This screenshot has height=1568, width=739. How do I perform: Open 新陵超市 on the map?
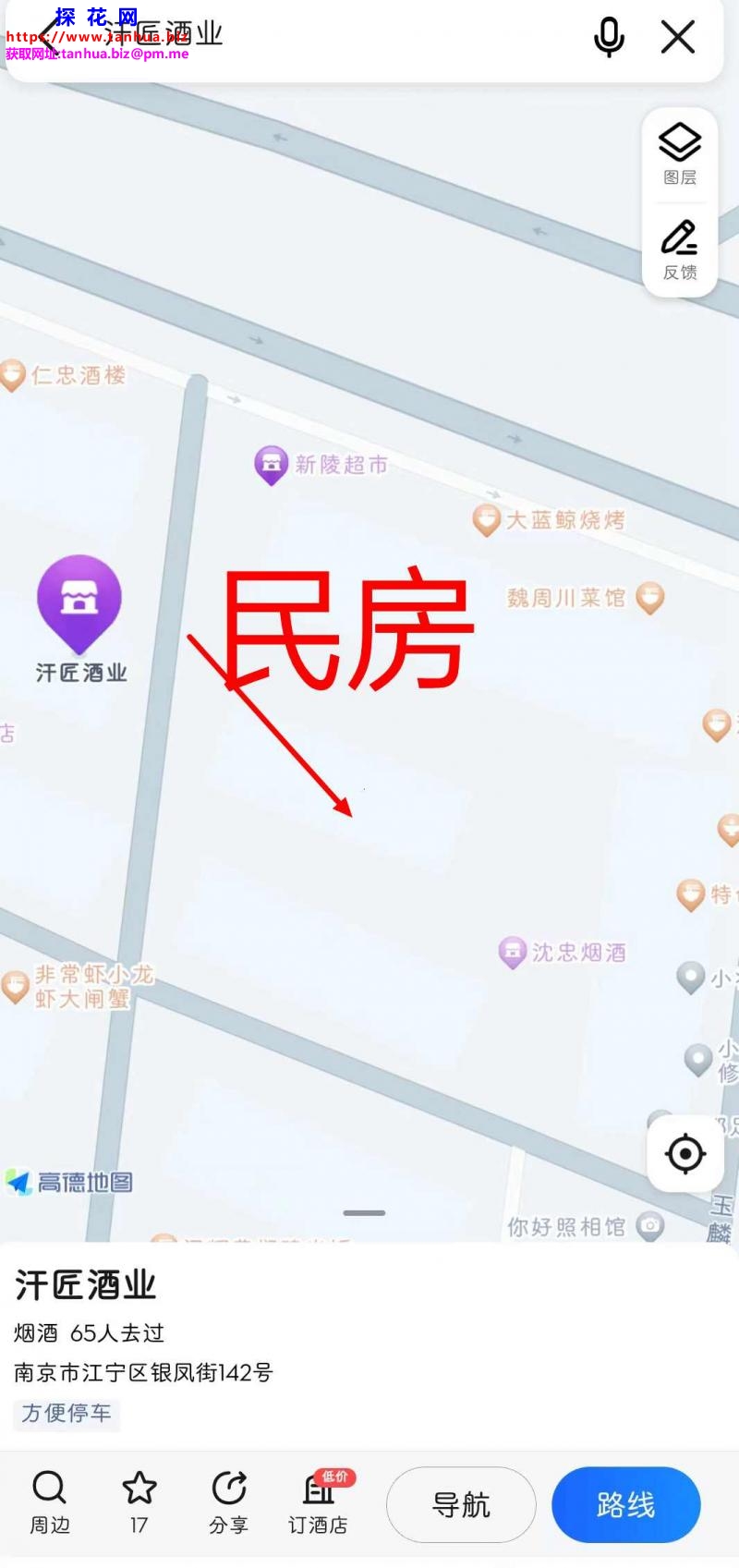(272, 464)
